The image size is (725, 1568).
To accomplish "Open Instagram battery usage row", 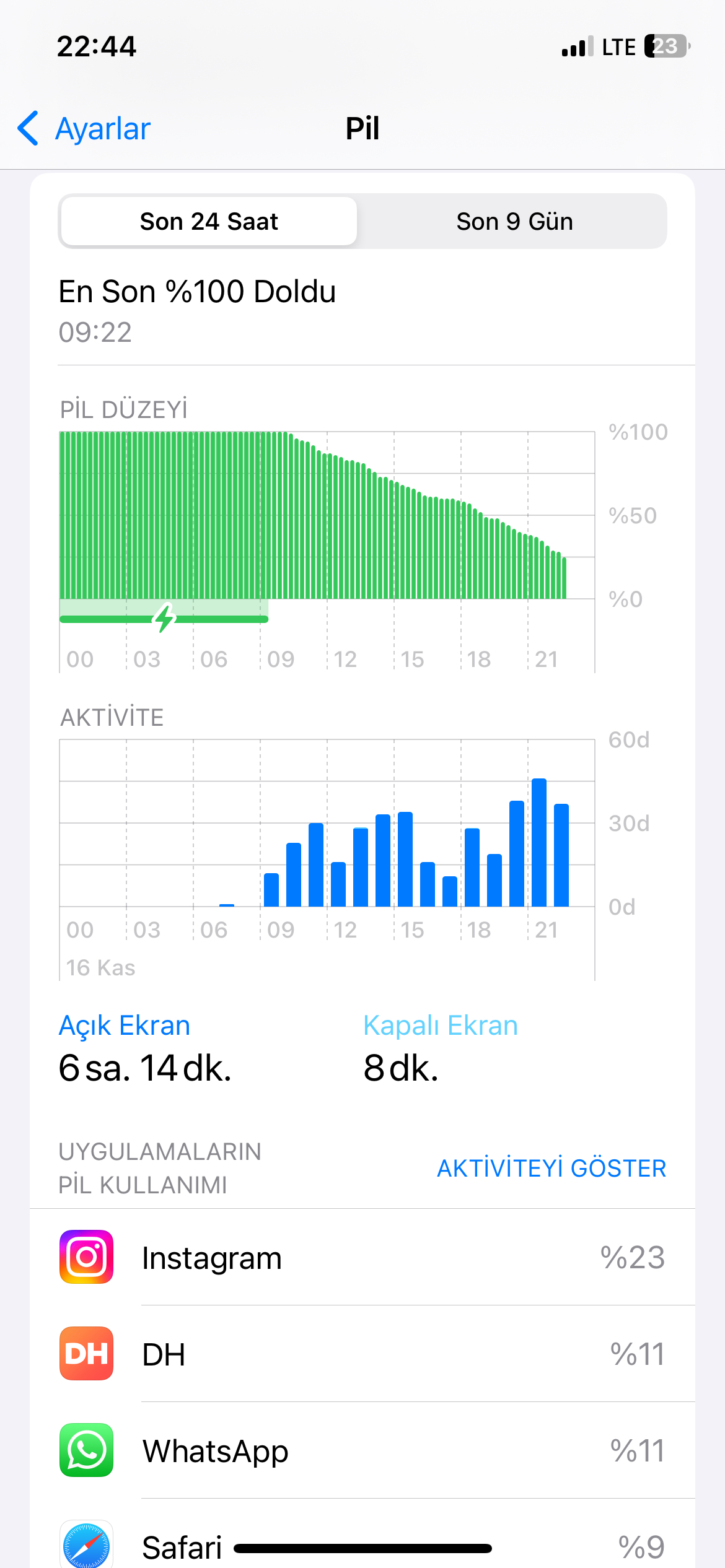I will pos(362,1257).
